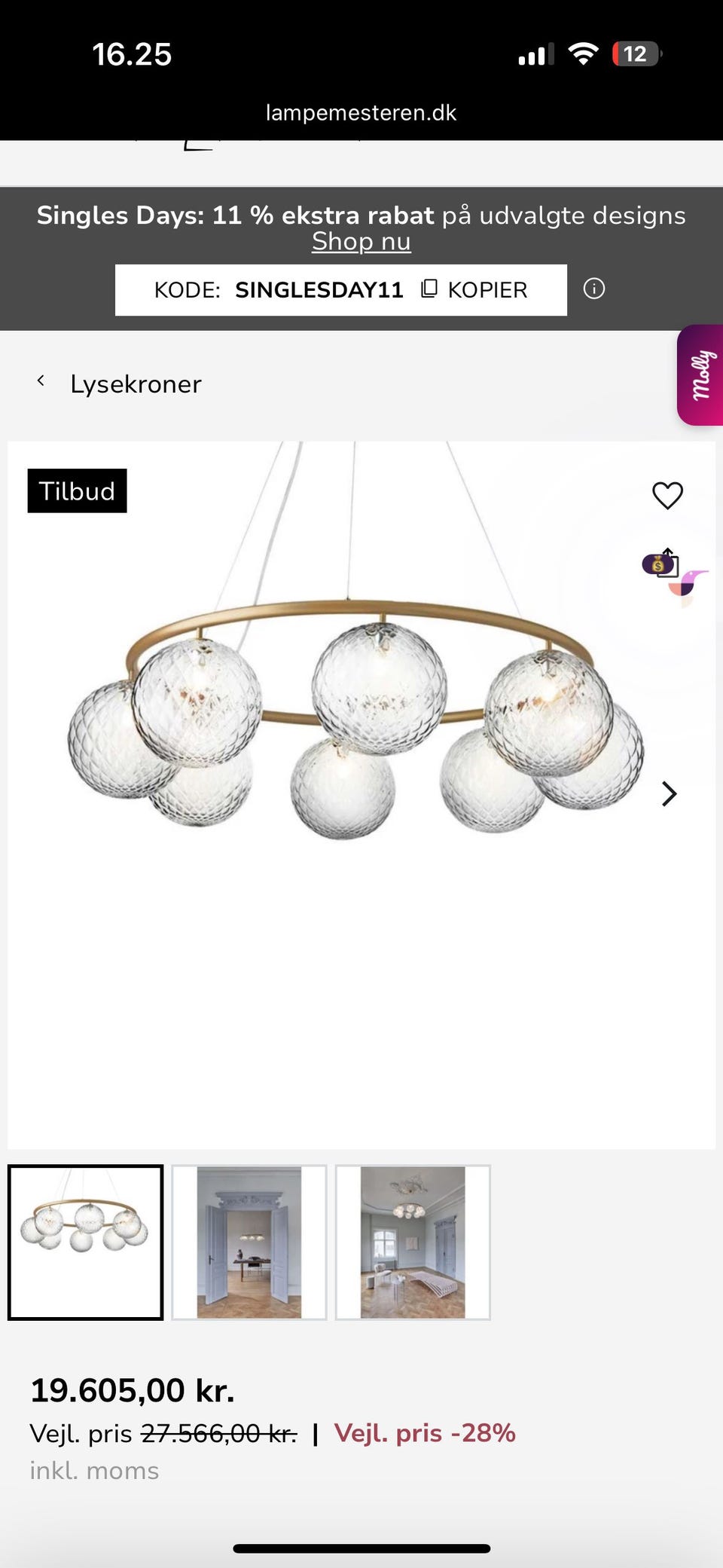Select the first chandelier thumbnail
The width and height of the screenshot is (723, 1568).
pos(86,1242)
